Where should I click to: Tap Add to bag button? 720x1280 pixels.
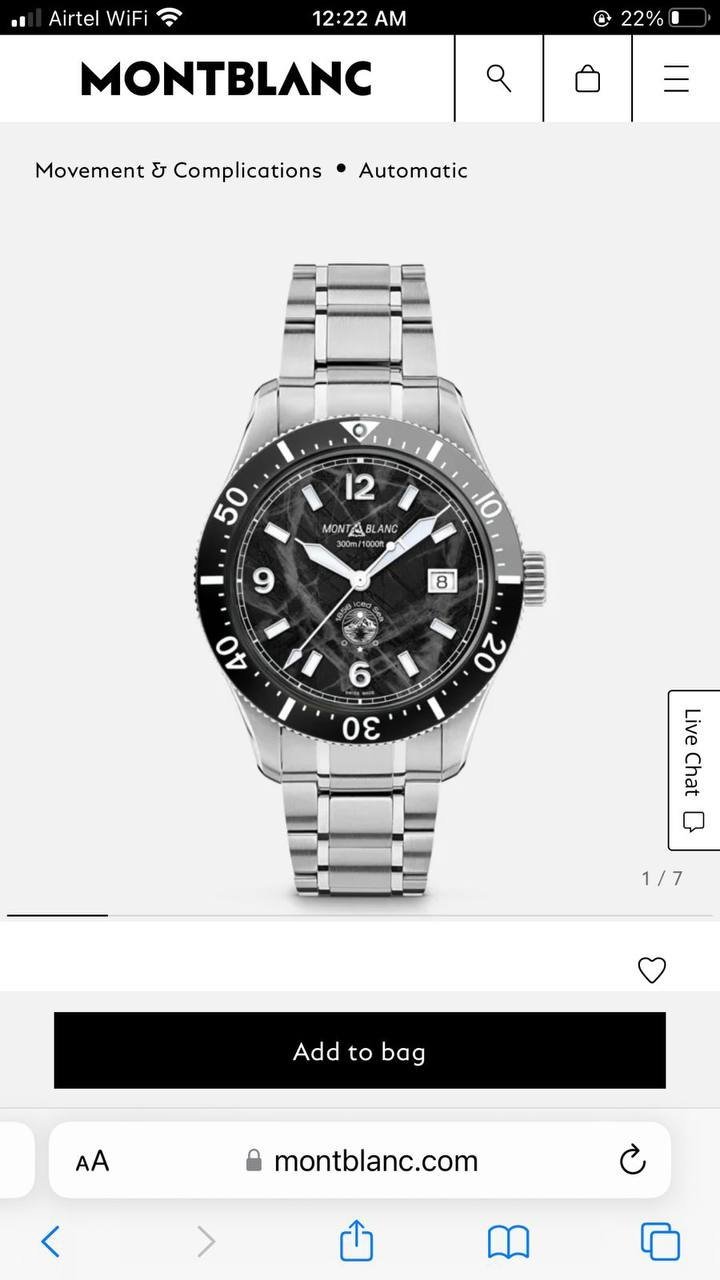point(360,1051)
